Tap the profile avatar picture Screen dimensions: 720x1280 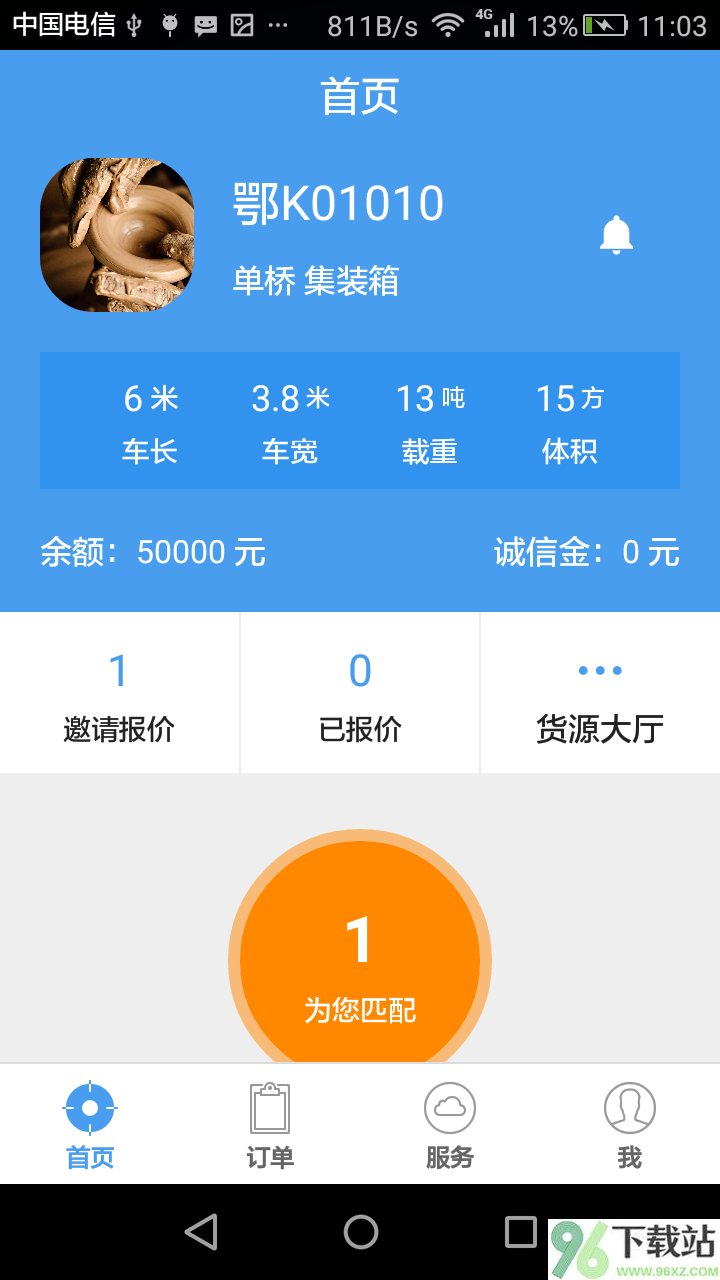117,235
